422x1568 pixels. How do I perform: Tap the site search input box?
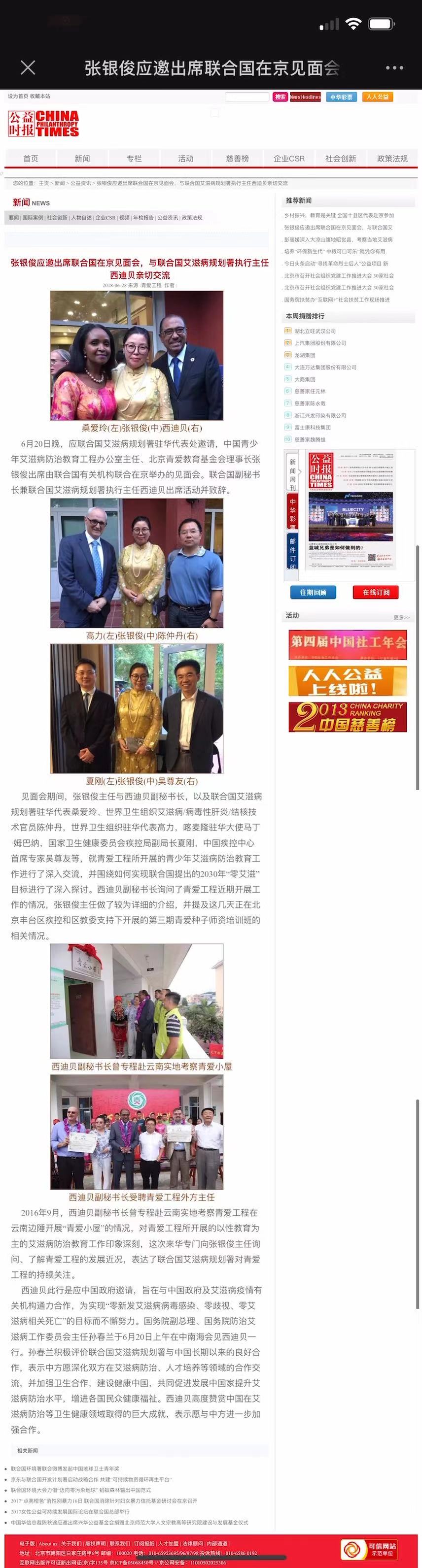[x=246, y=97]
